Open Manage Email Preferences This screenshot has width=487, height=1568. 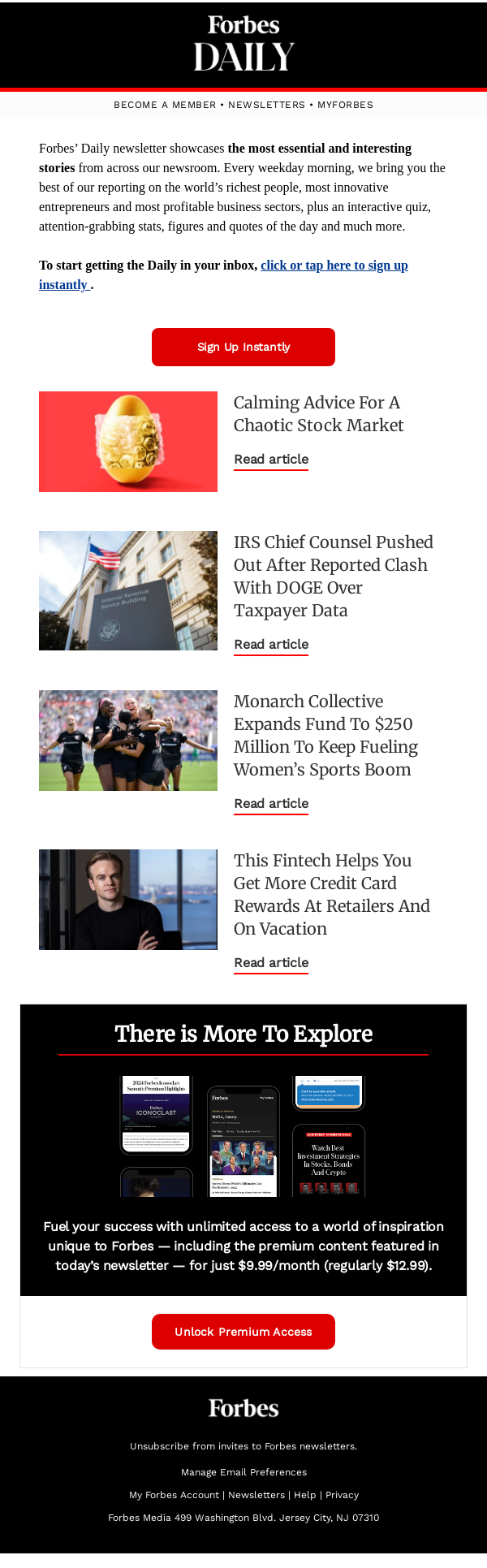[243, 1472]
